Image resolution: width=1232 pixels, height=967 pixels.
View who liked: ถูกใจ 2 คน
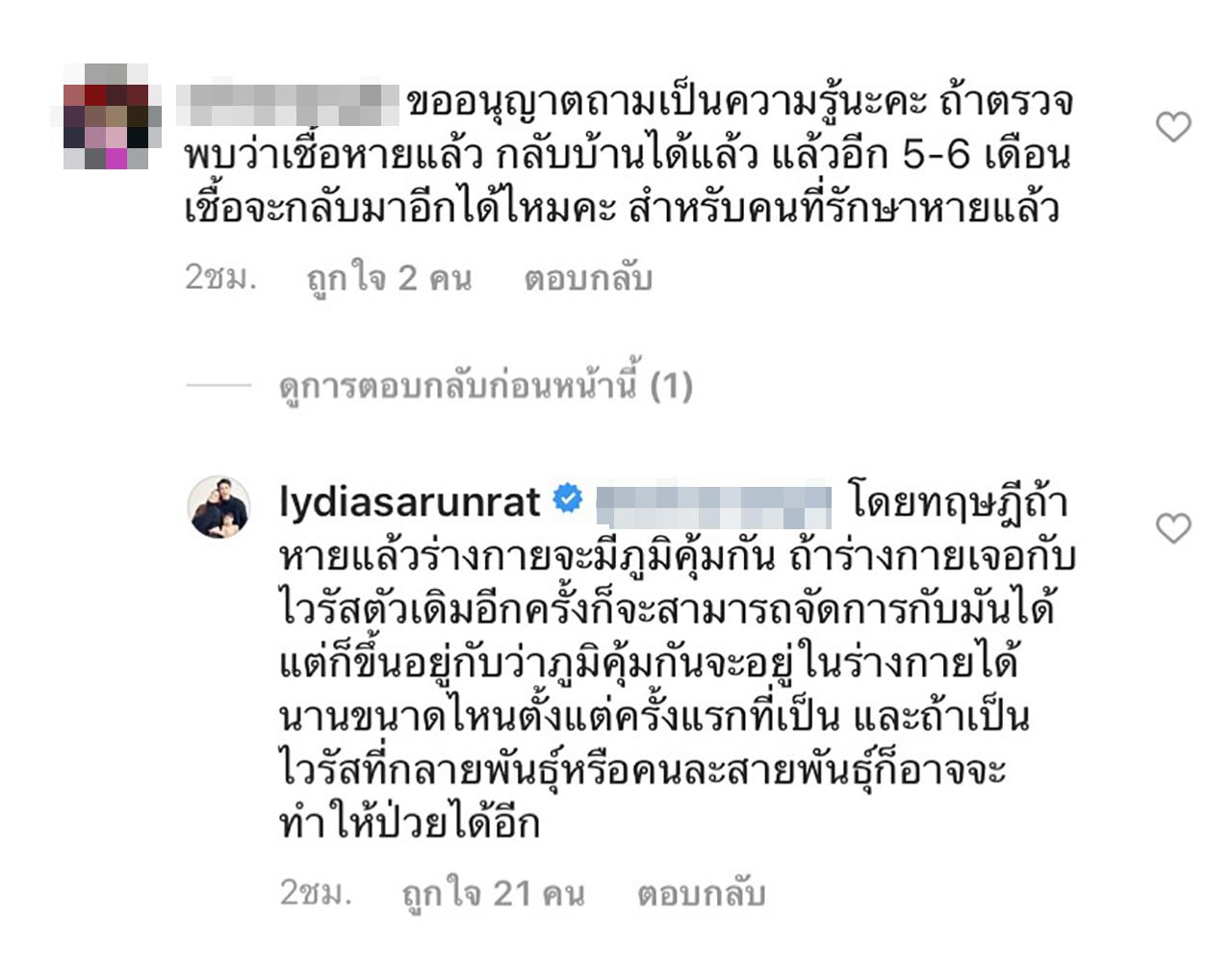coord(389,278)
